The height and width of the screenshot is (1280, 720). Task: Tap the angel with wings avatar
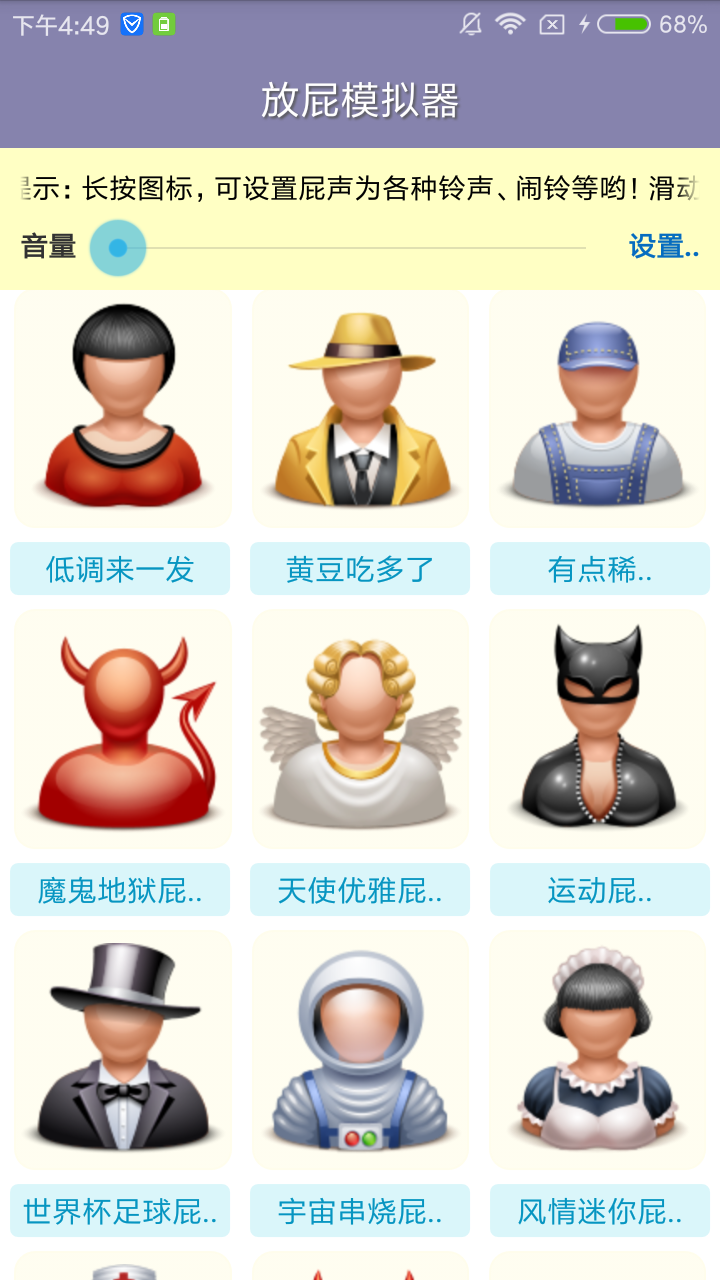(x=360, y=730)
